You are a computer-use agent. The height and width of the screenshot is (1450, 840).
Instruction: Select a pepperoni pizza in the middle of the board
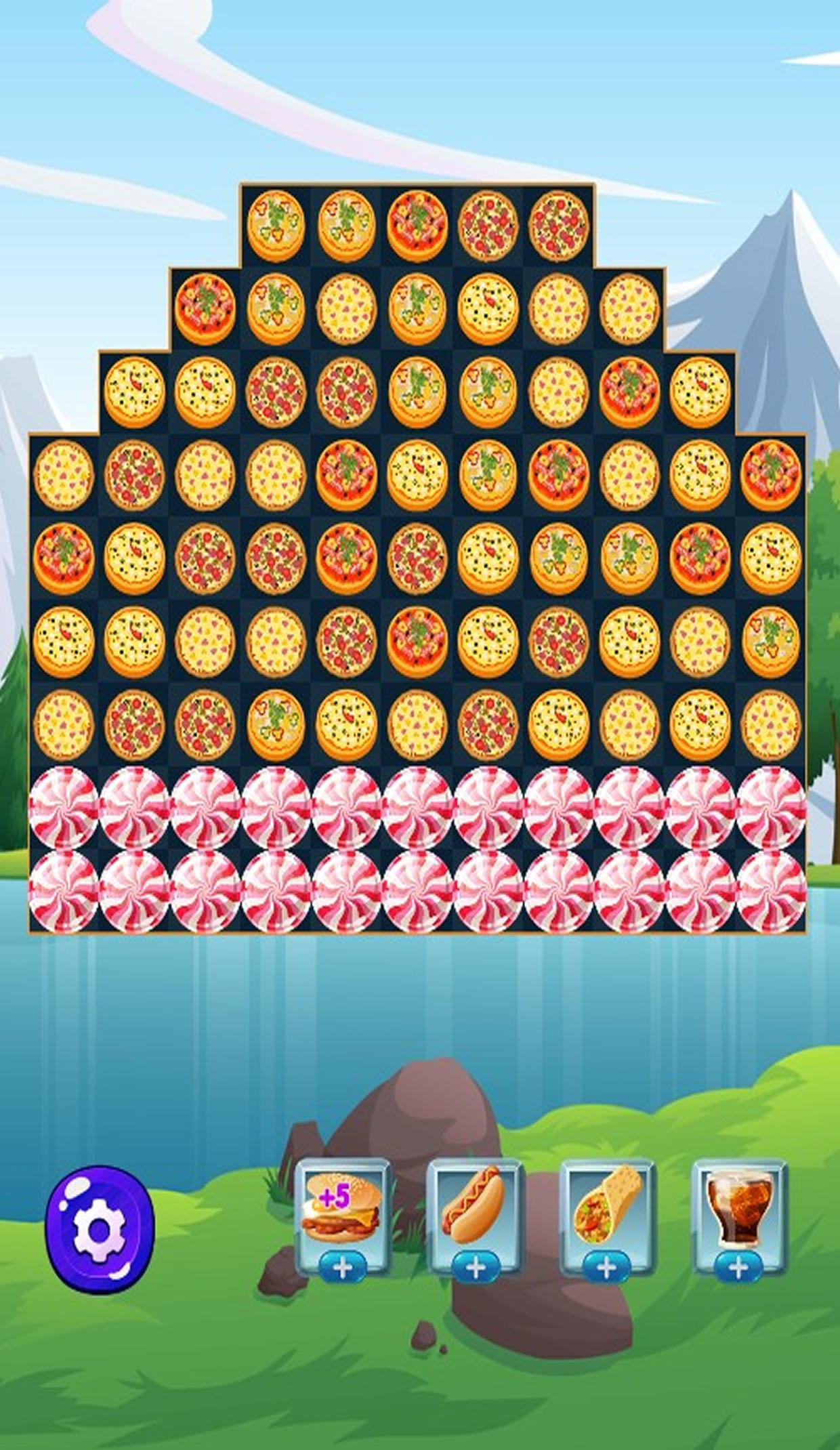(x=347, y=644)
